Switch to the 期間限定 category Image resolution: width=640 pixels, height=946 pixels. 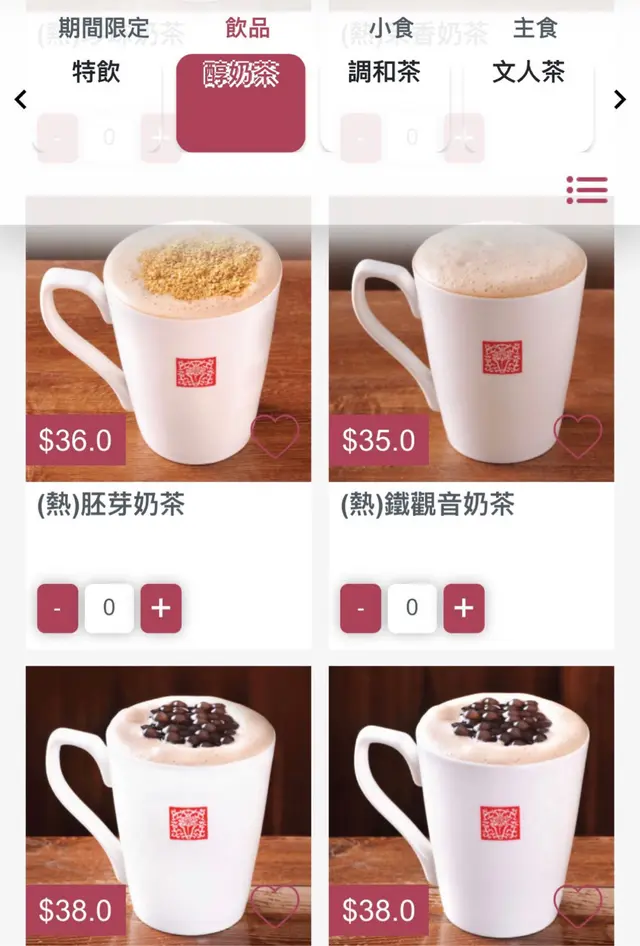pyautogui.click(x=103, y=28)
